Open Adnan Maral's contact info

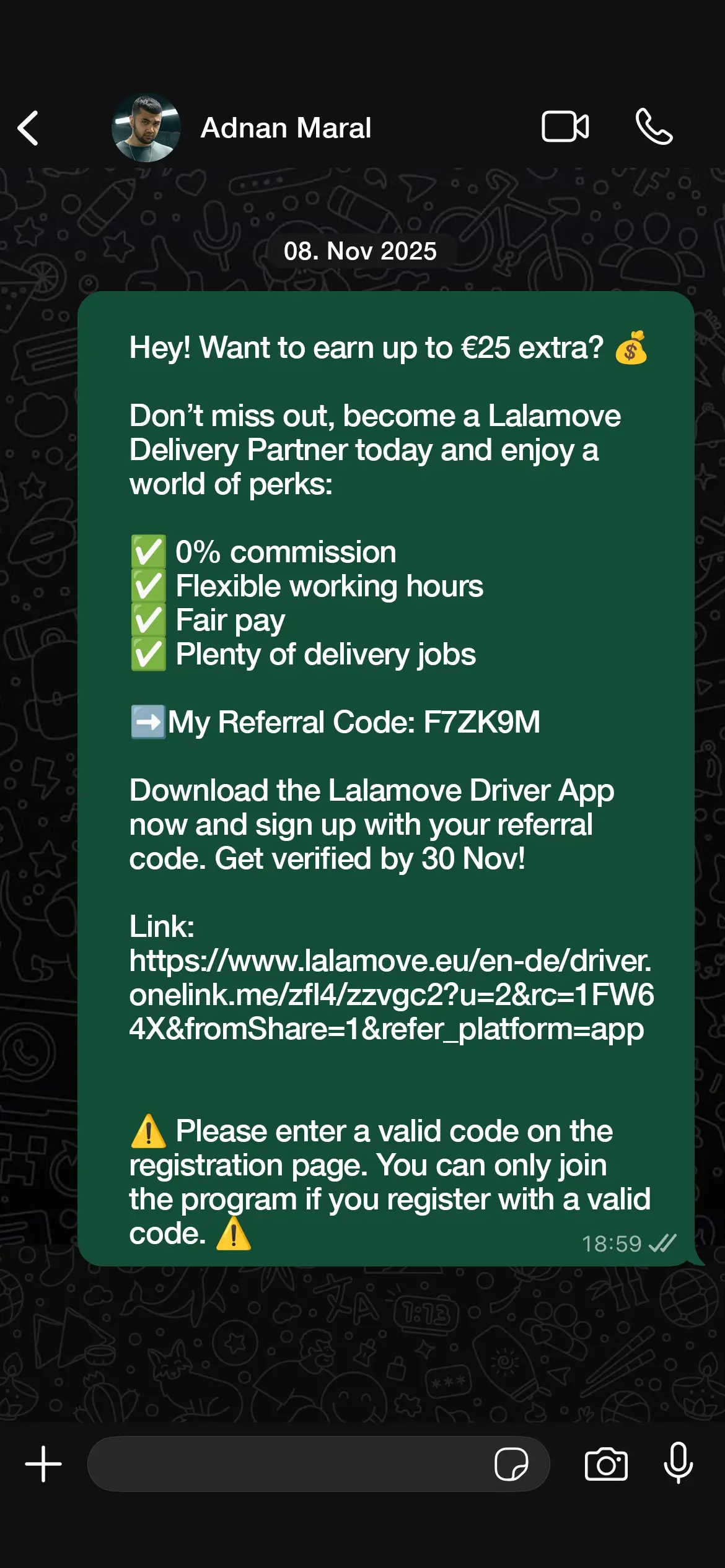tap(285, 128)
